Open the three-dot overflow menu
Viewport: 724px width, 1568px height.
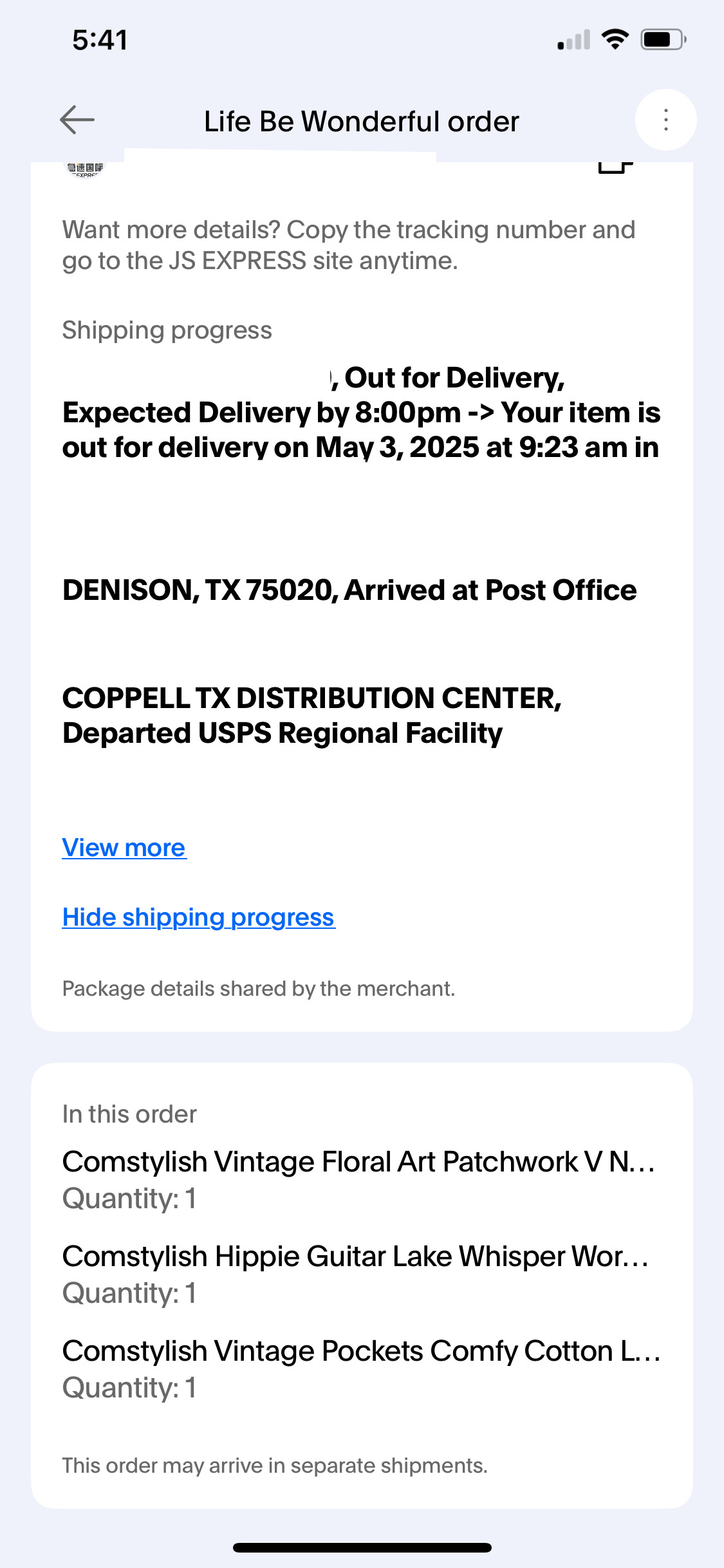tap(665, 120)
